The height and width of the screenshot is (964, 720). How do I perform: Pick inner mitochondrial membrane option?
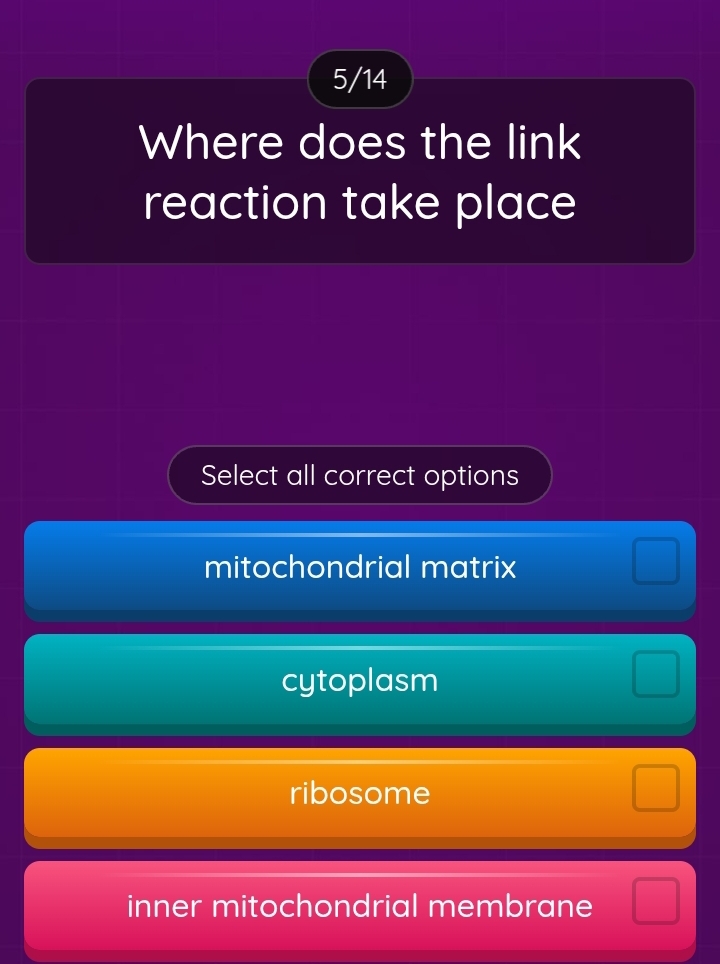click(360, 907)
